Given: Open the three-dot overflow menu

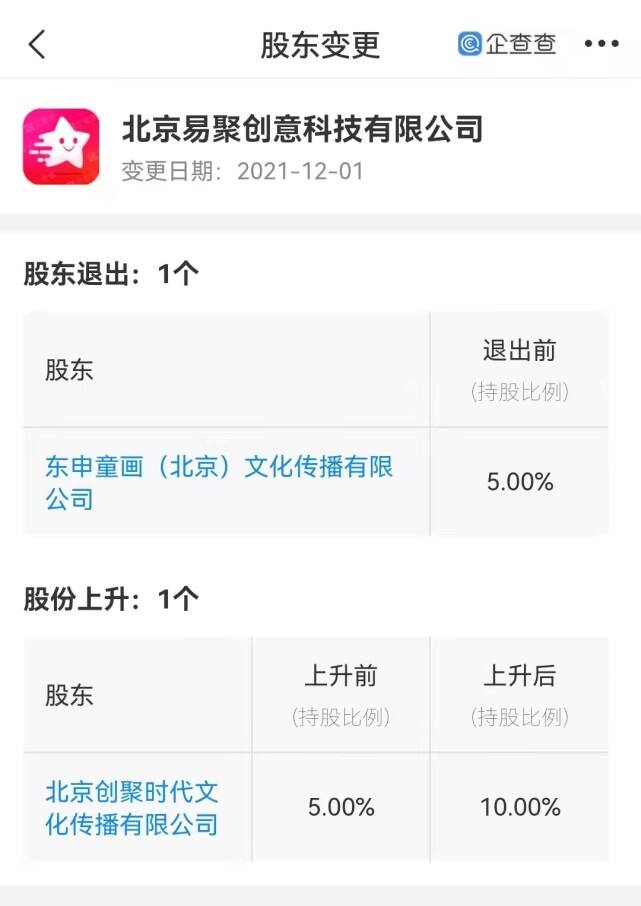Looking at the screenshot, I should click(x=601, y=44).
